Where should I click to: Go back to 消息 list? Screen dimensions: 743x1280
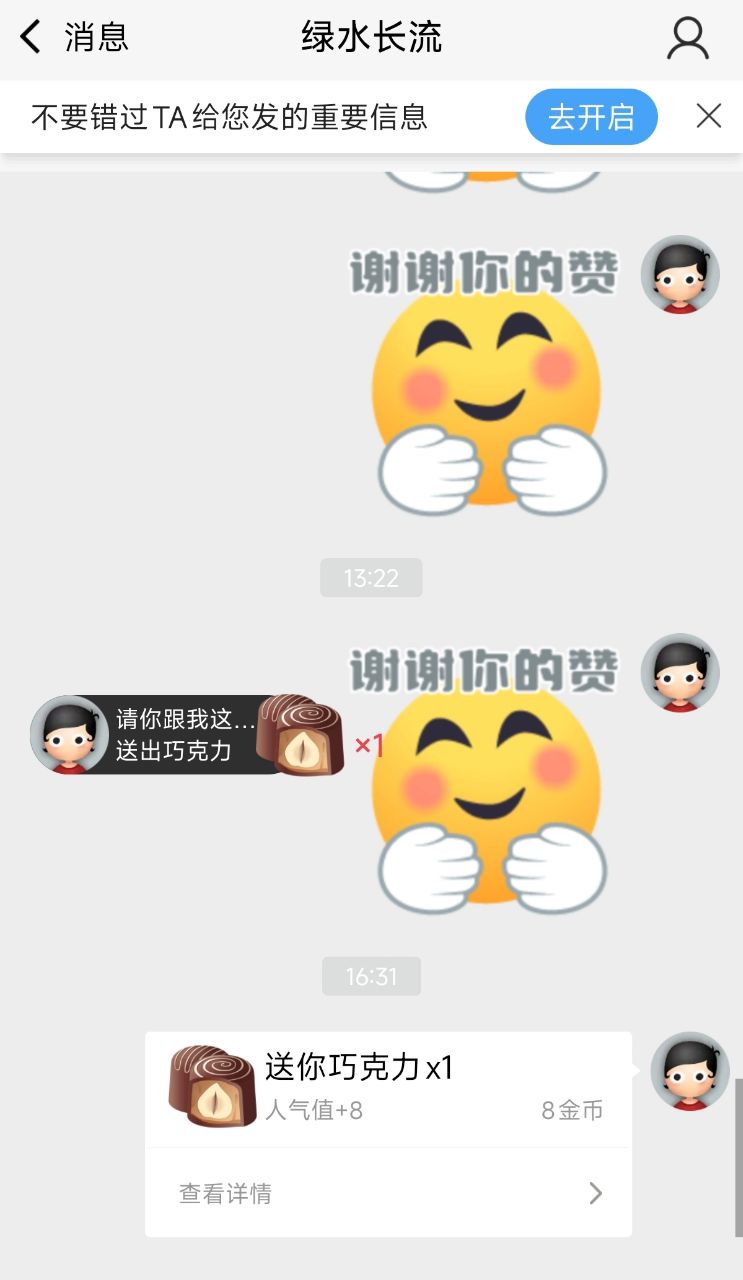click(72, 38)
